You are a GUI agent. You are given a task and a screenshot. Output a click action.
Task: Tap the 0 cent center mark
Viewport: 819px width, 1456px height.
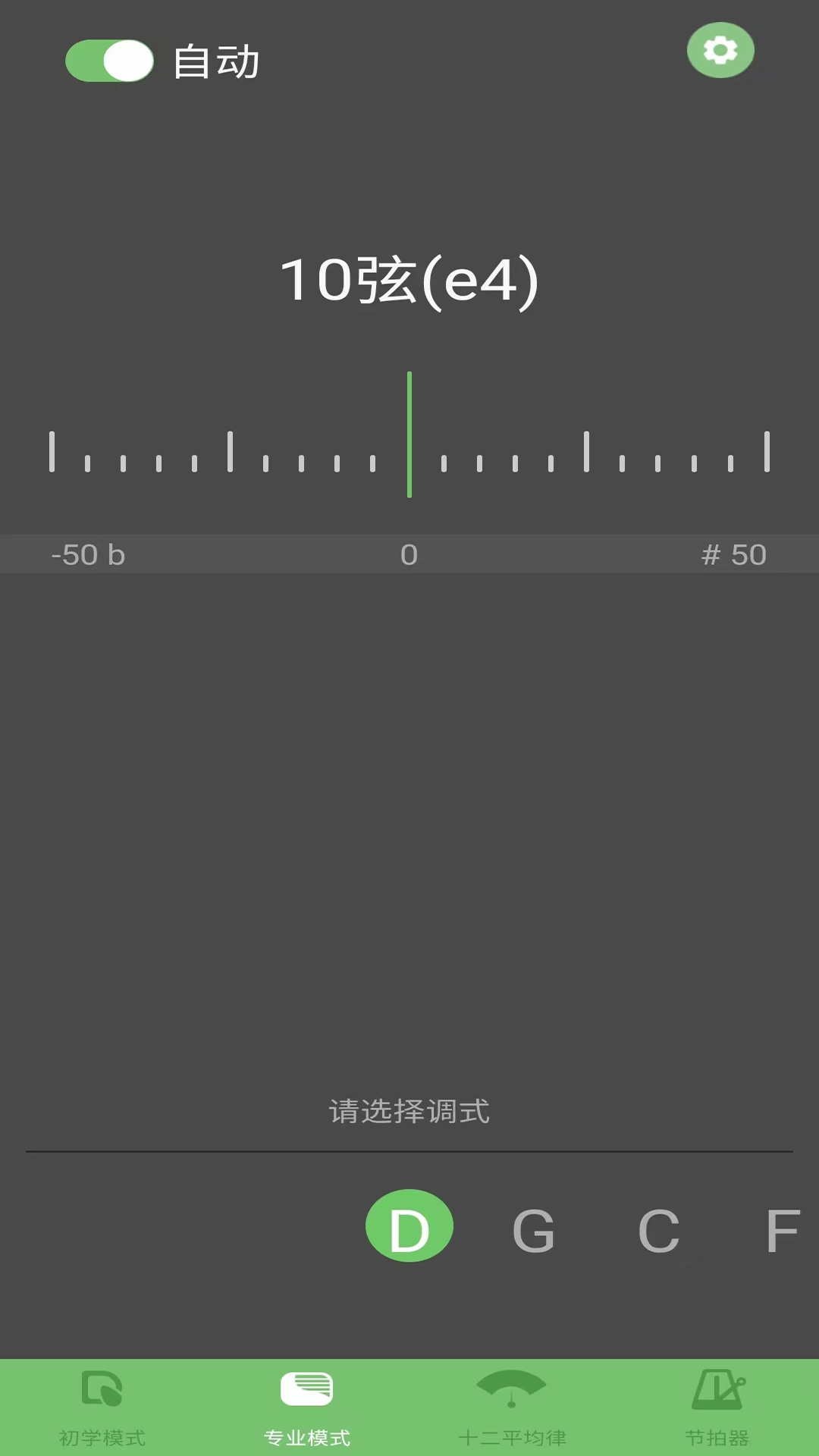point(409,554)
